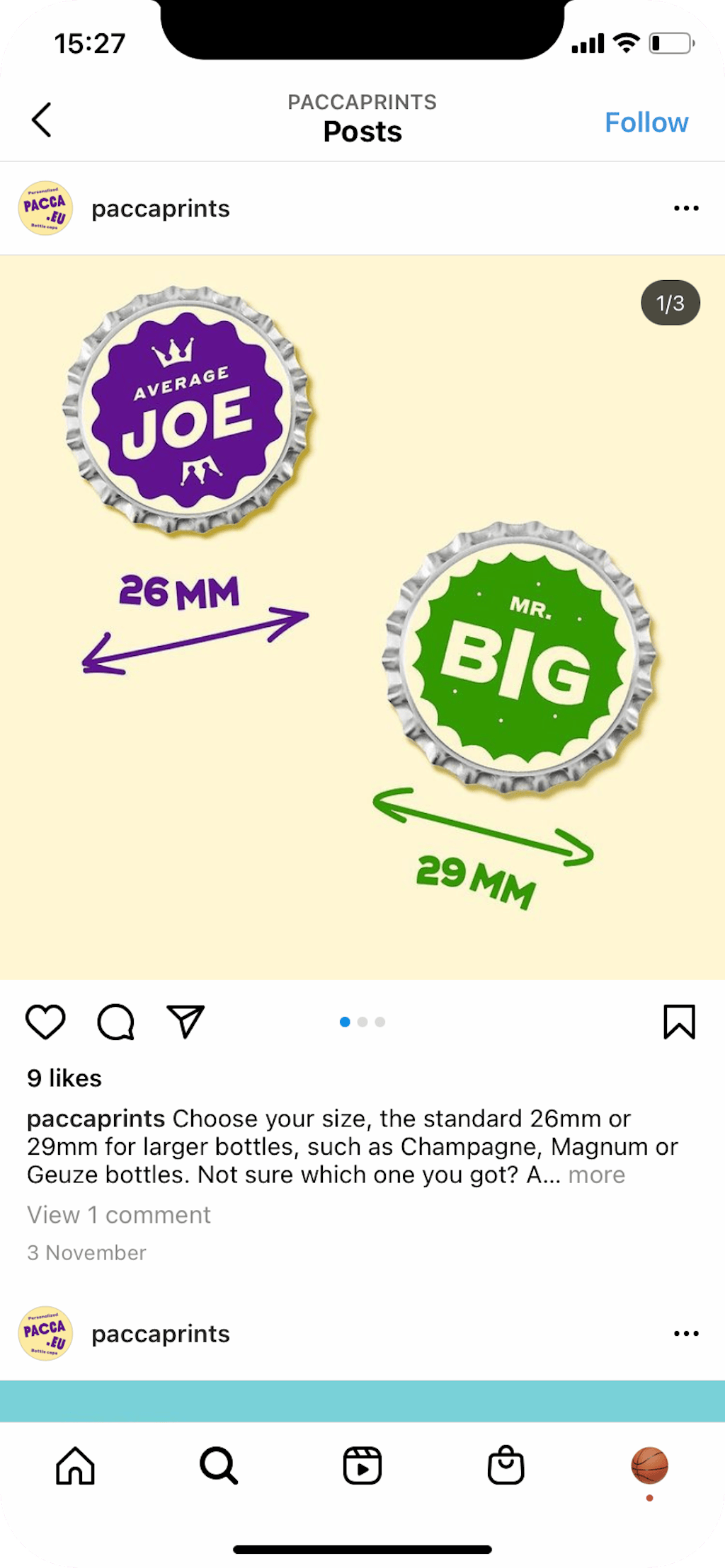This screenshot has width=725, height=1568.
Task: Switch to the Home tab
Action: pyautogui.click(x=75, y=1465)
